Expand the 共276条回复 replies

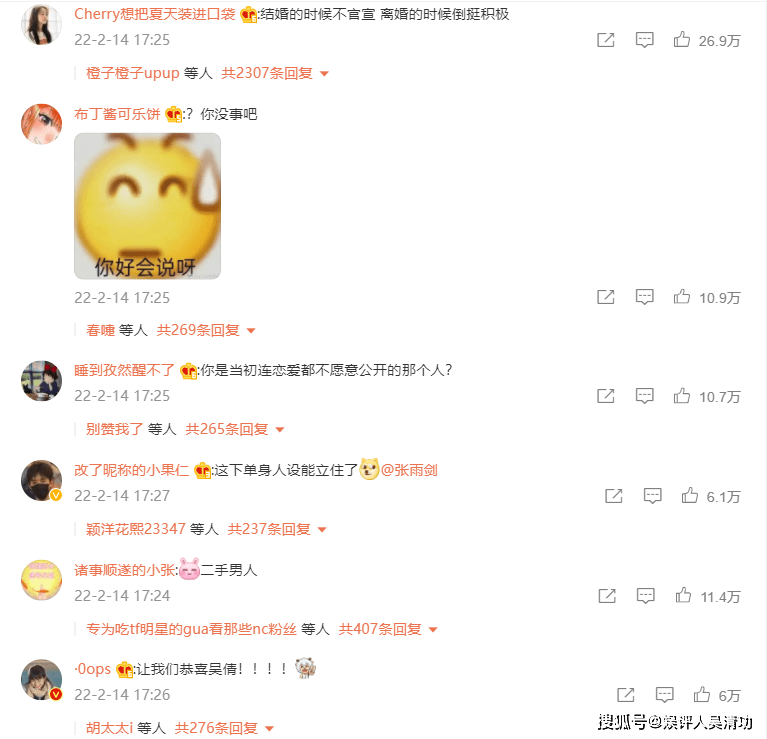[224, 728]
